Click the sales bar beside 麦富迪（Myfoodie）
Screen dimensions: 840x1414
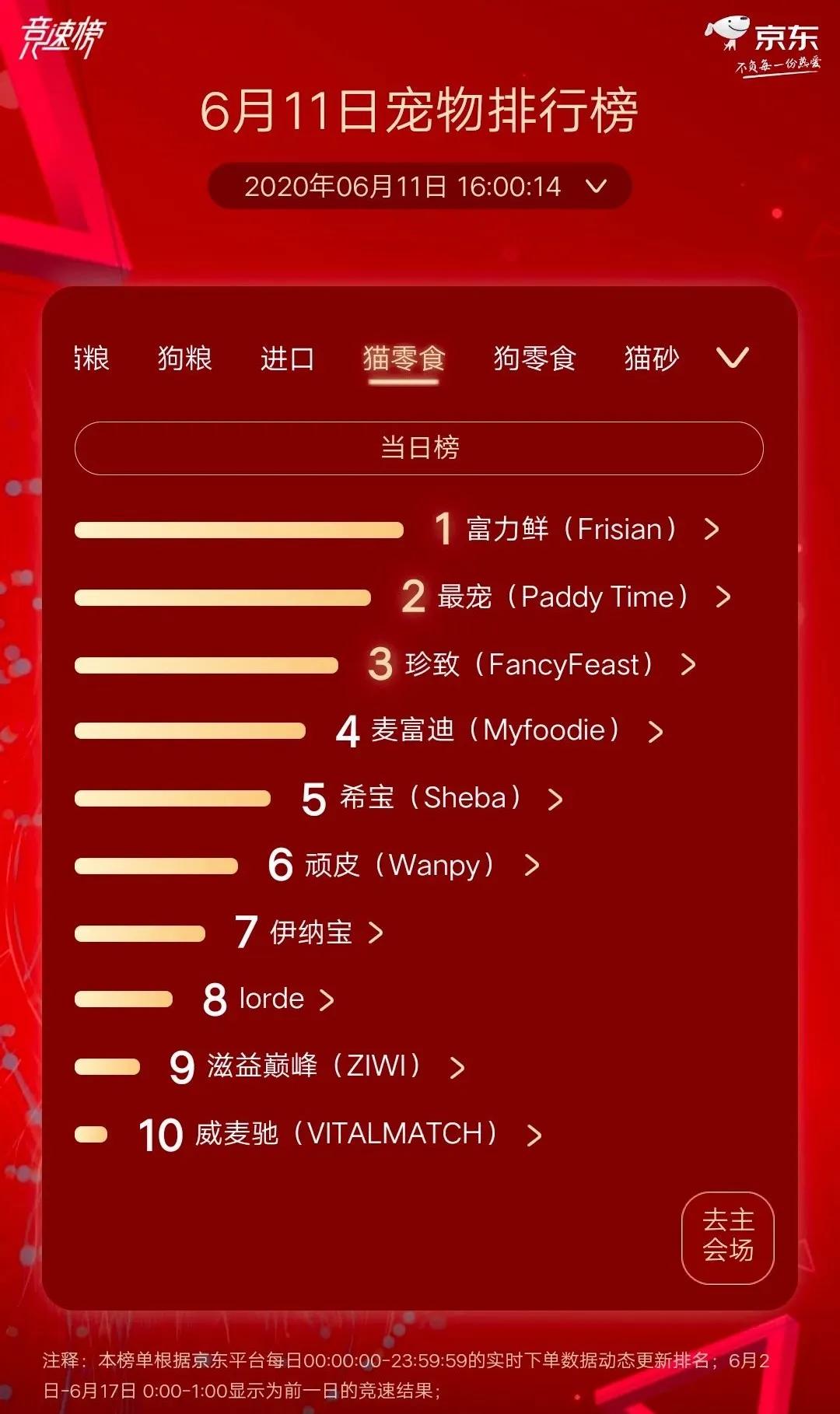point(191,731)
